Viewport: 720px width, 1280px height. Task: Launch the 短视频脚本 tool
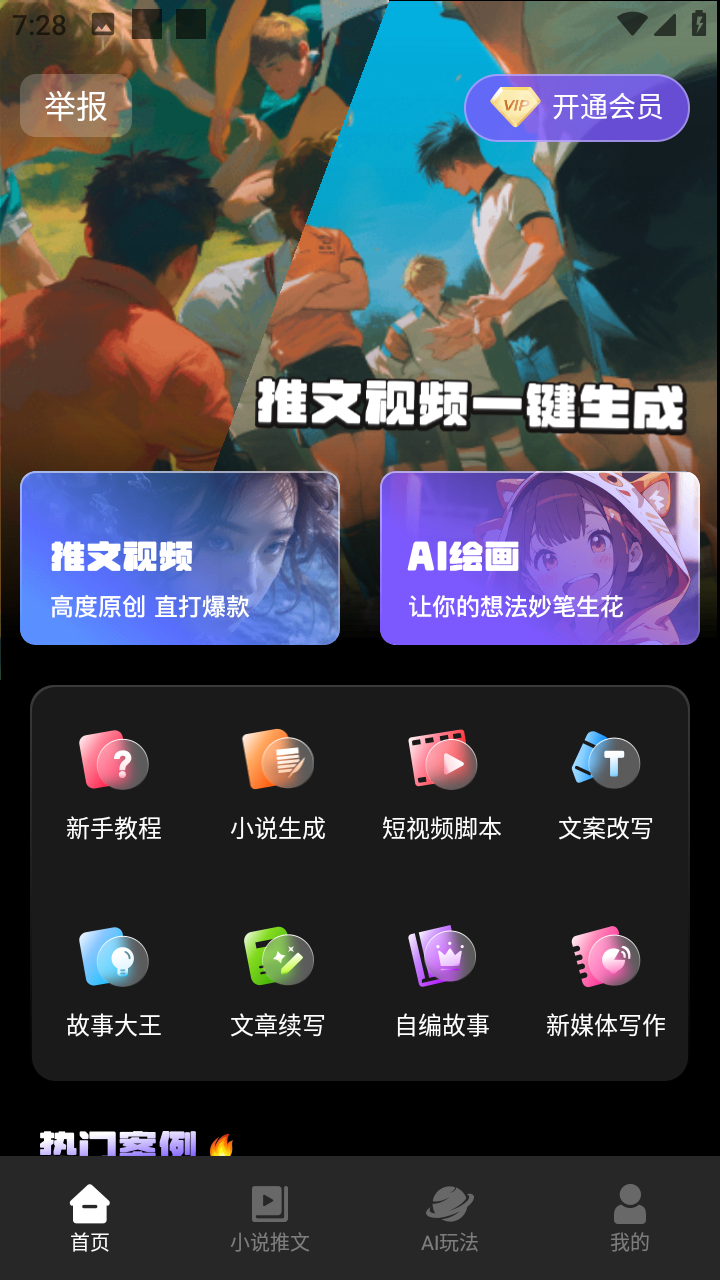[x=442, y=784]
